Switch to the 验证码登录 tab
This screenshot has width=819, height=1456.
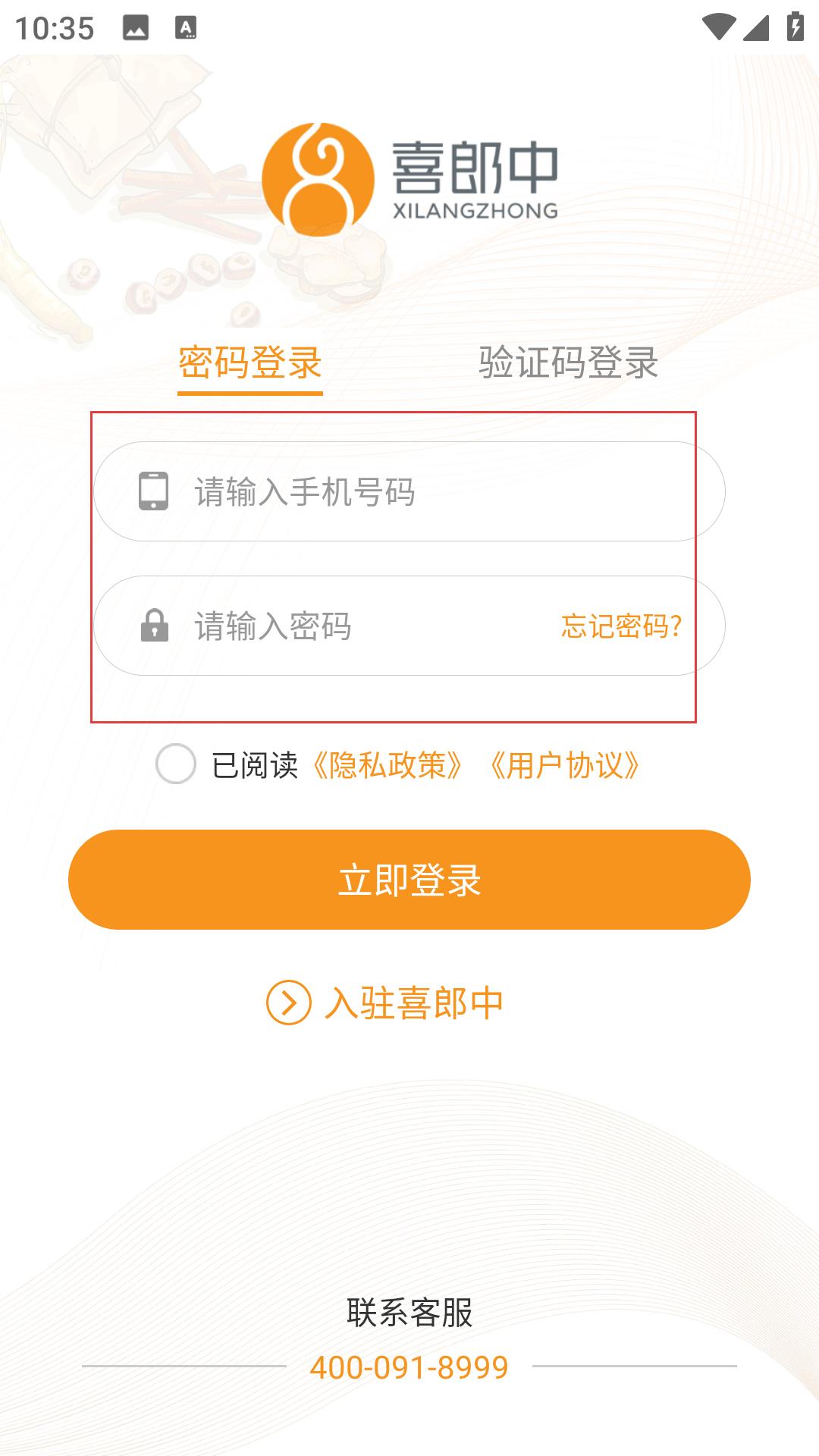pyautogui.click(x=568, y=362)
